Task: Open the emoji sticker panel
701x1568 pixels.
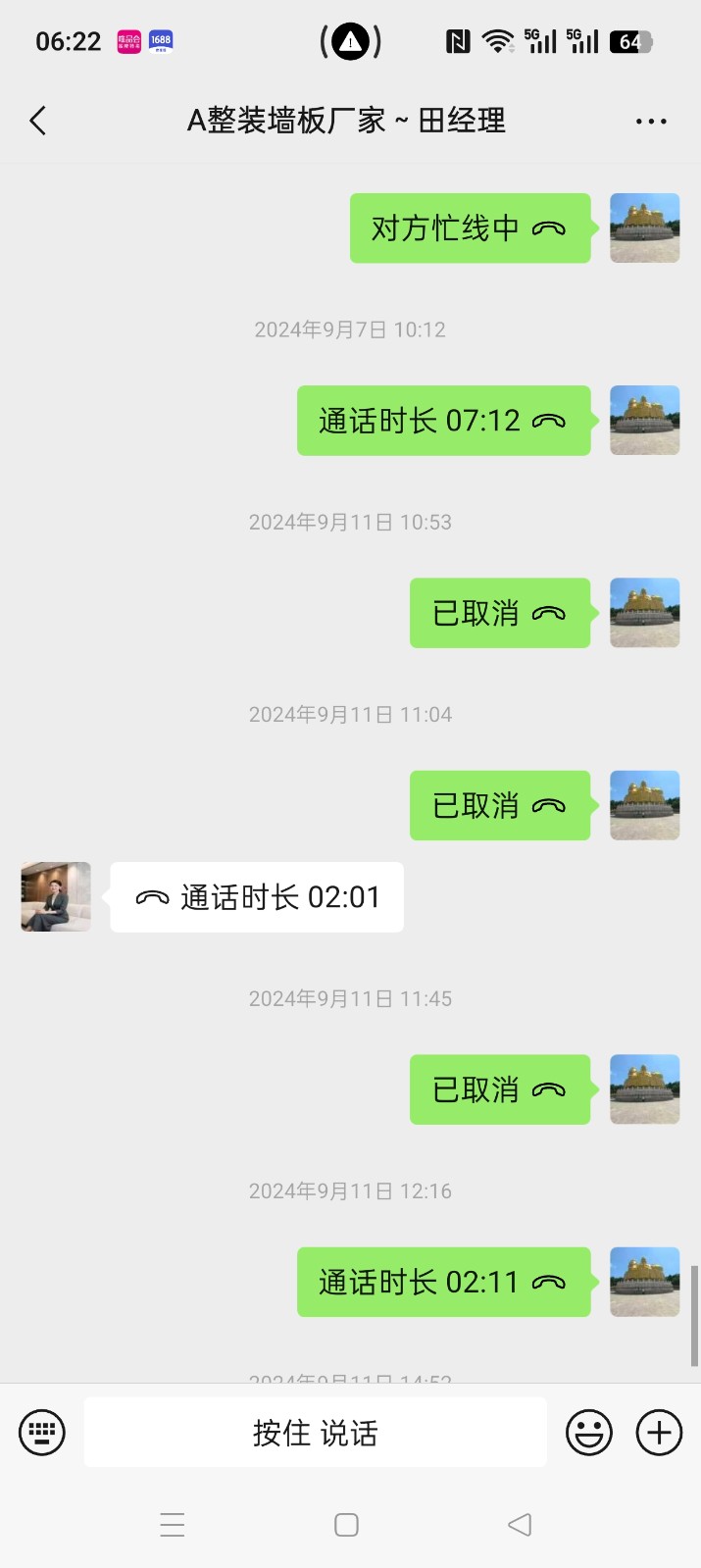Action: (588, 1433)
